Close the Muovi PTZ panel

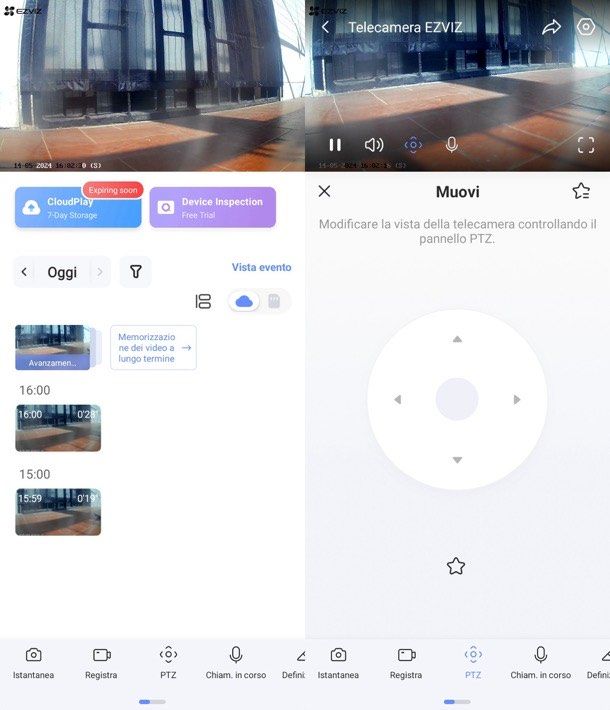point(324,191)
